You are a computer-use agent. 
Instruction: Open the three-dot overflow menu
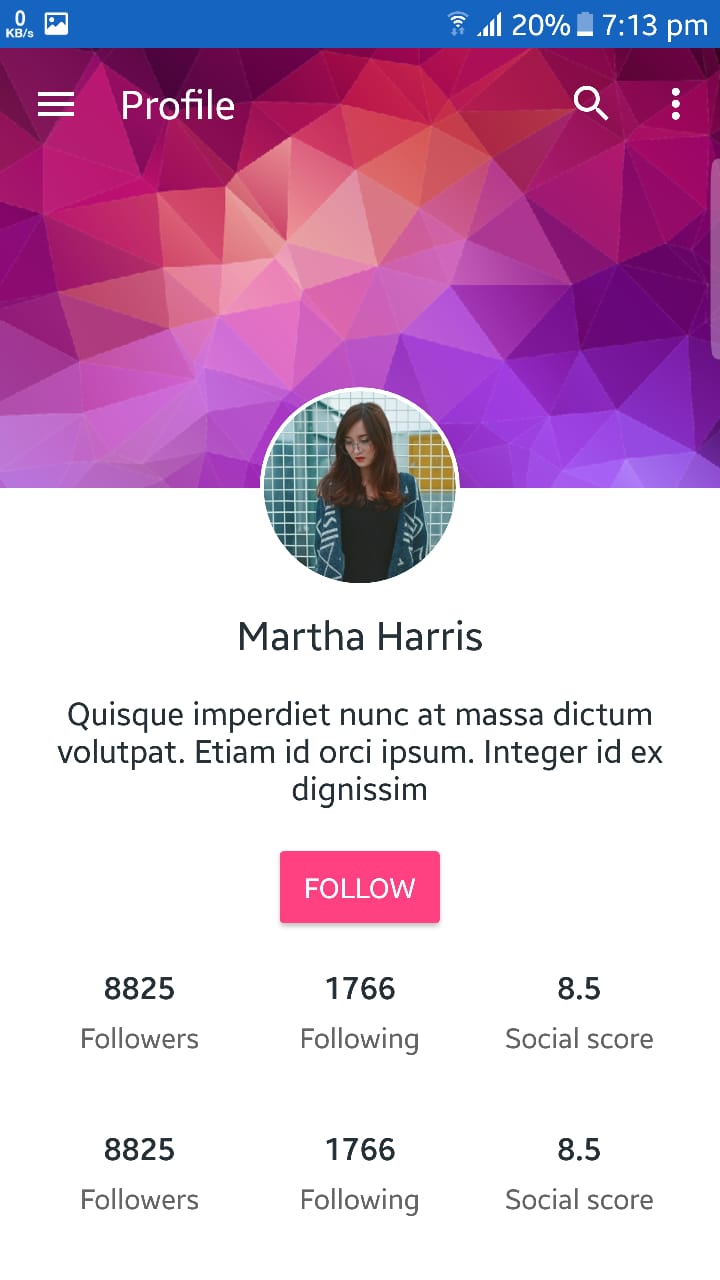(x=676, y=104)
